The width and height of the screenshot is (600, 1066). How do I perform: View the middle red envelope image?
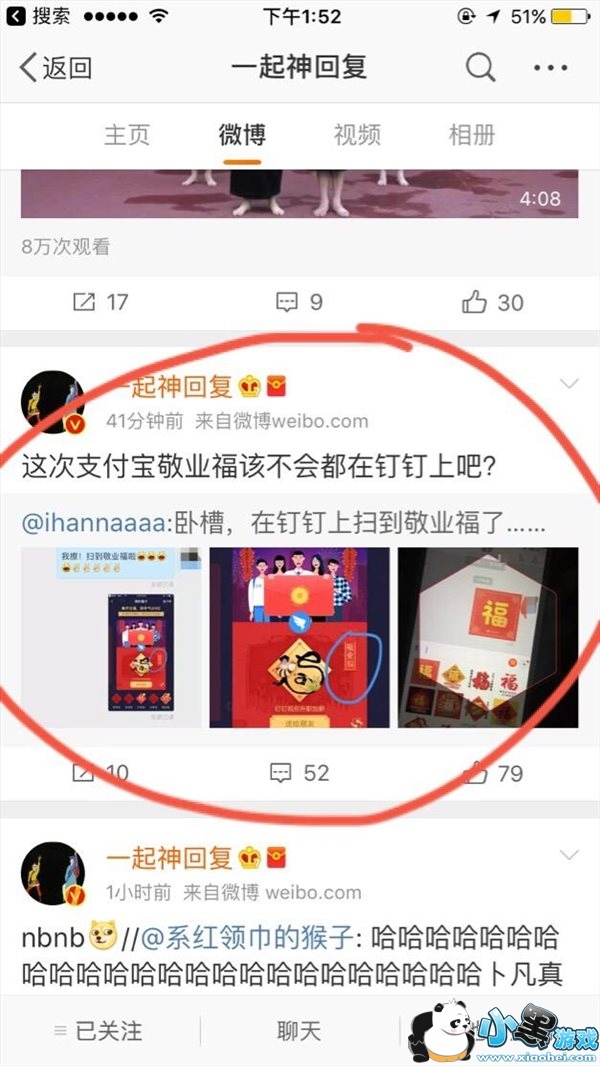point(300,638)
